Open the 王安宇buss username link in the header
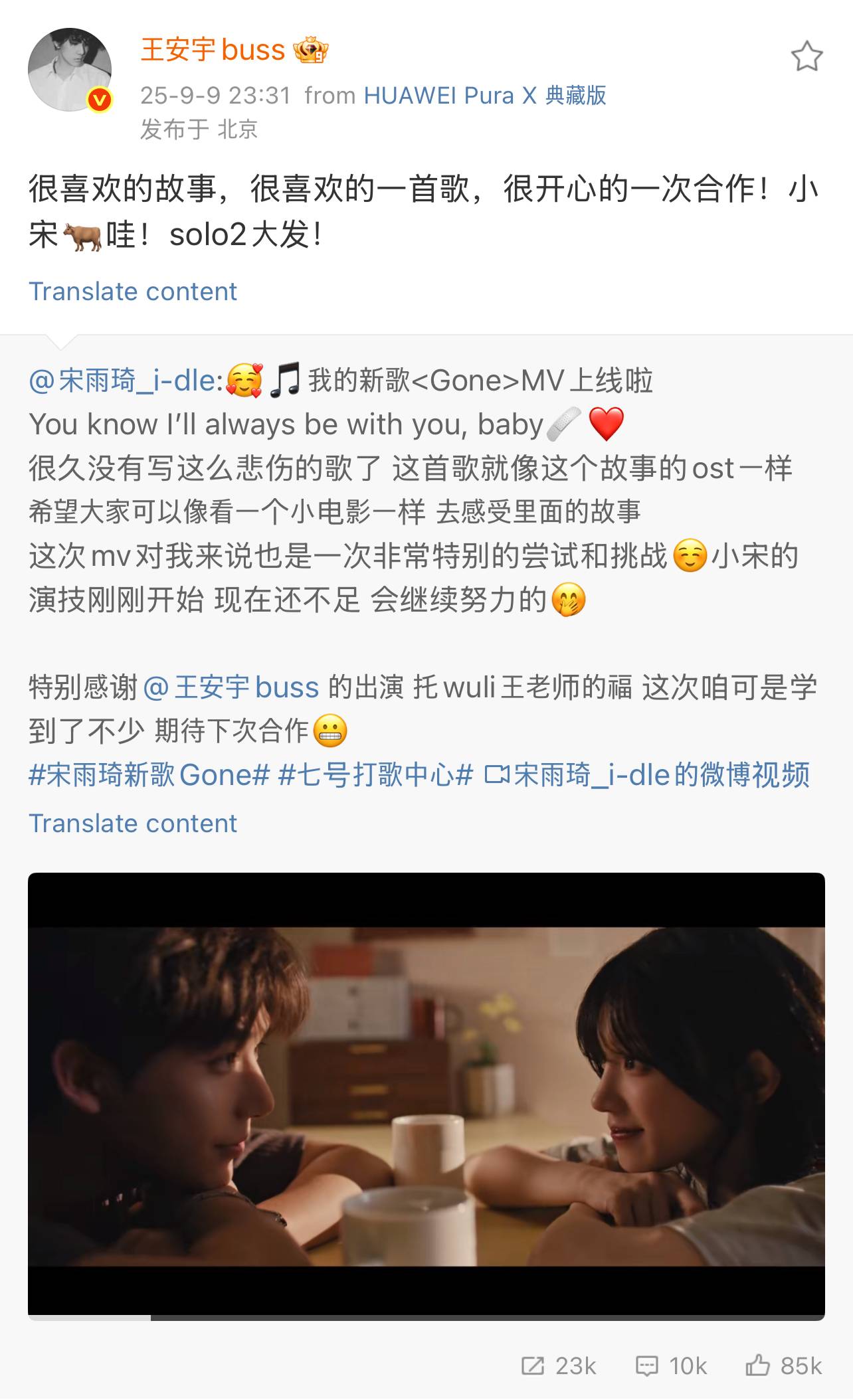The height and width of the screenshot is (1400, 853). point(213,50)
